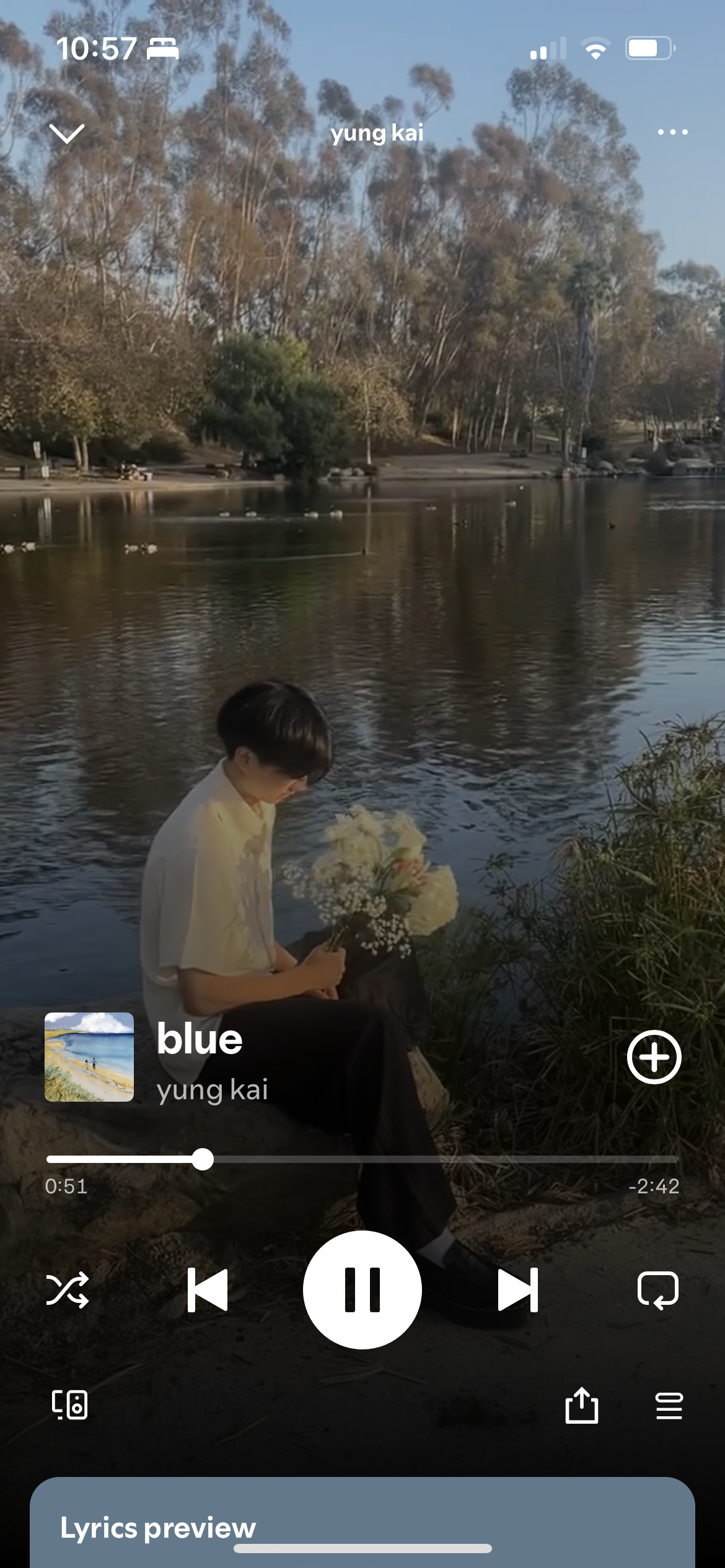Screen dimensions: 725x1568
Task: Open the three-dot options menu
Action: click(672, 132)
